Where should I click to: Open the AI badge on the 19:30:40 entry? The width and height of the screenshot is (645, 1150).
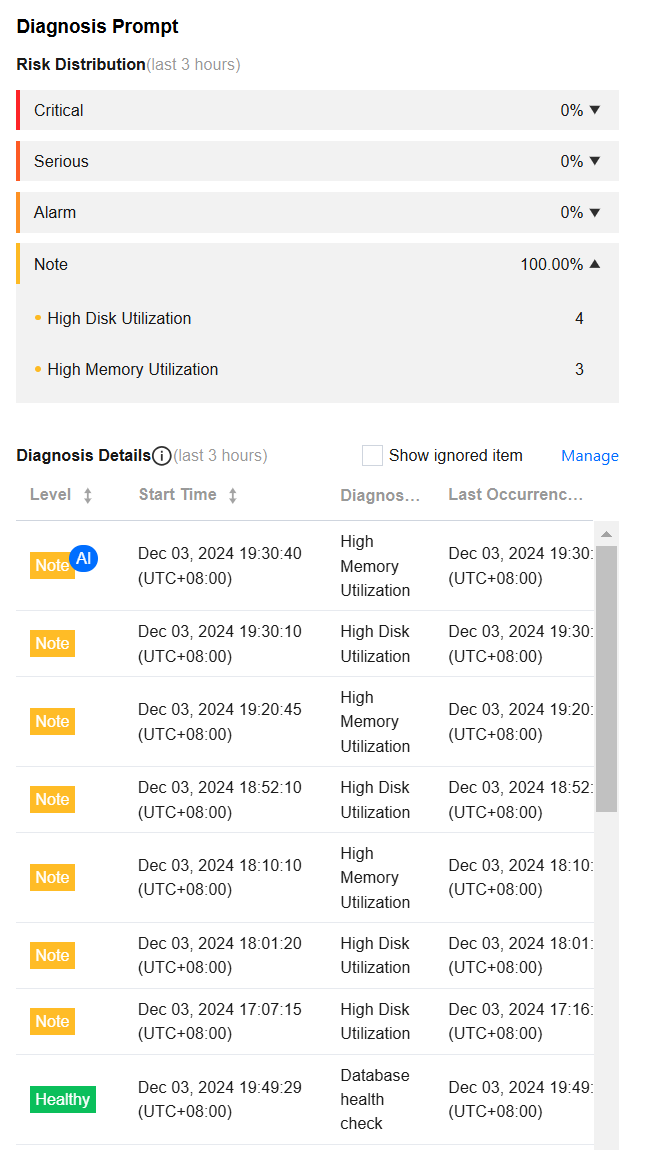84,558
